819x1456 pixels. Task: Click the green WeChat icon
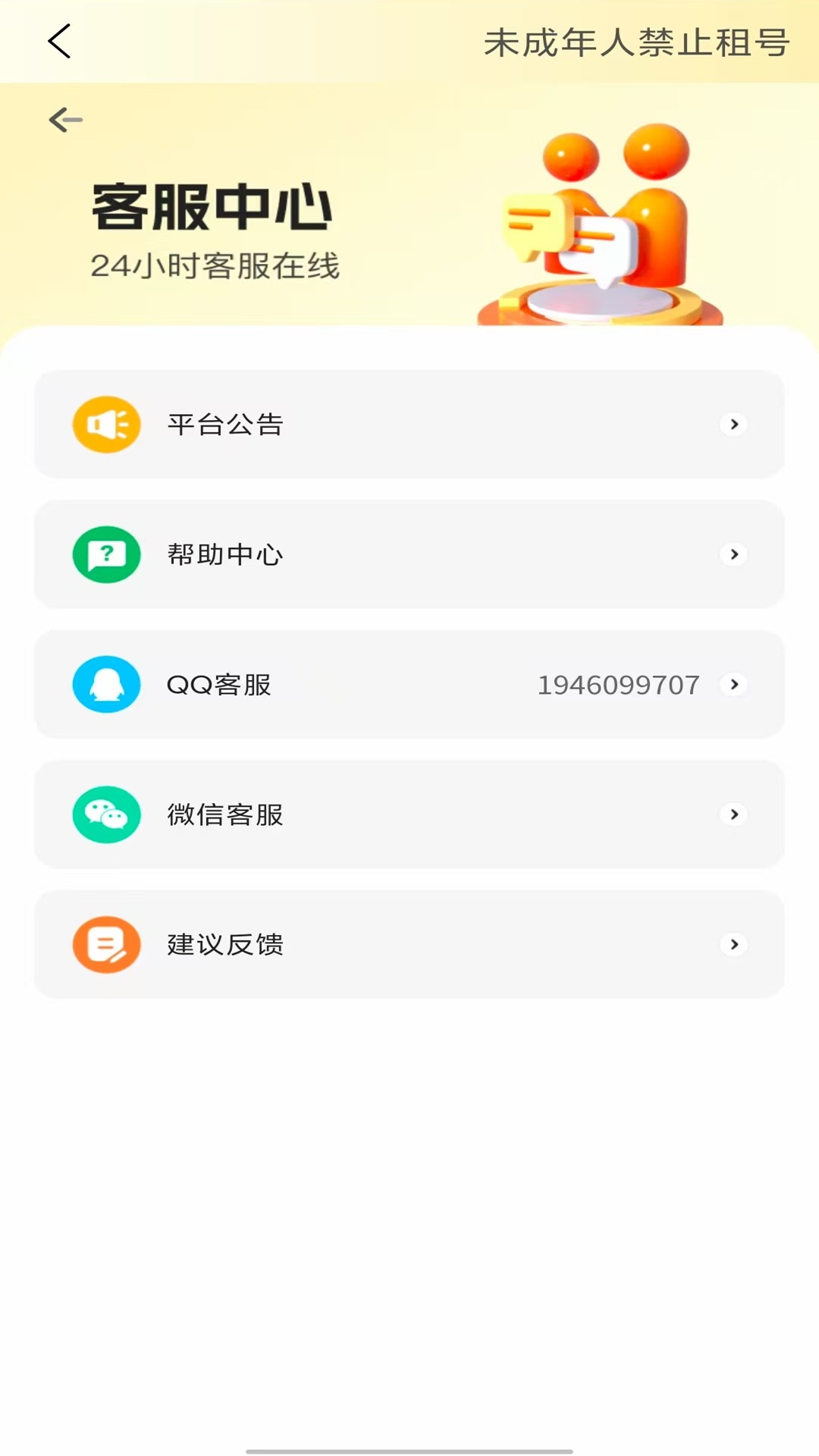coord(106,814)
